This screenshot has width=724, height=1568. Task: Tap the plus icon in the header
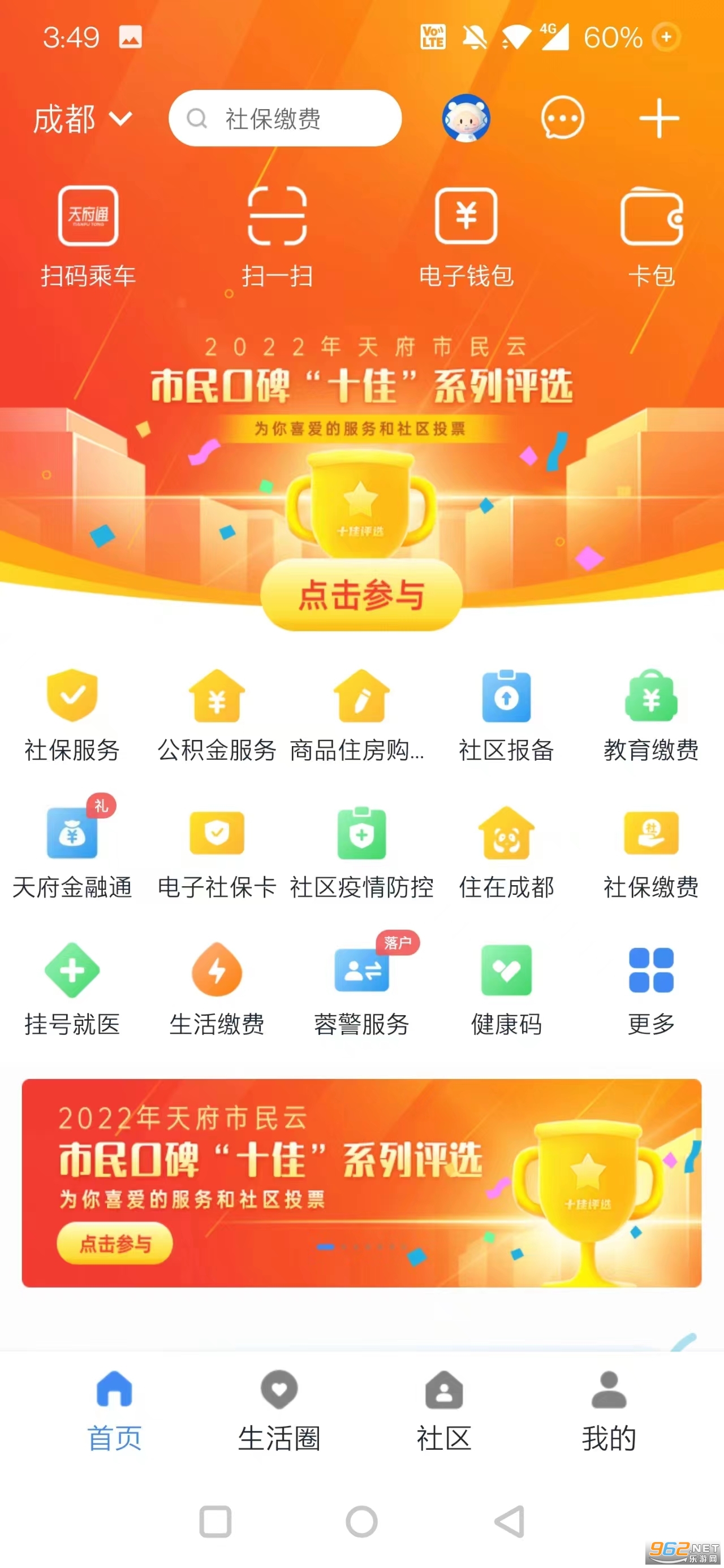658,118
